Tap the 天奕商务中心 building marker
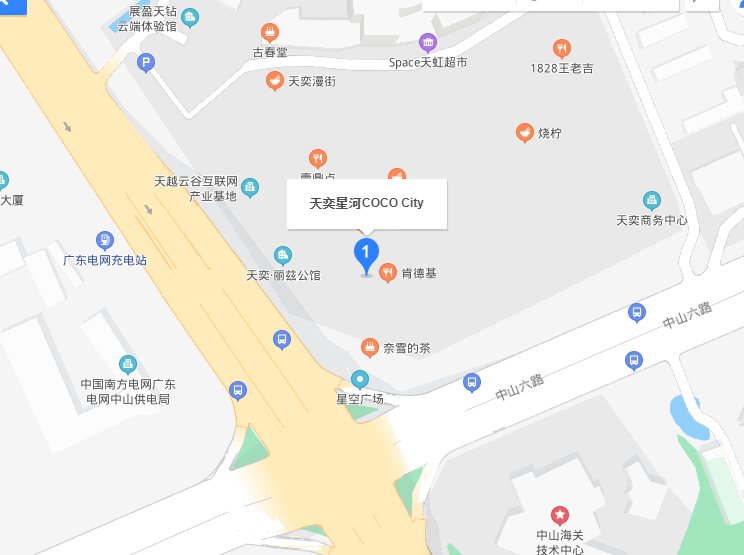Screen dimensions: 744x555 pos(652,201)
